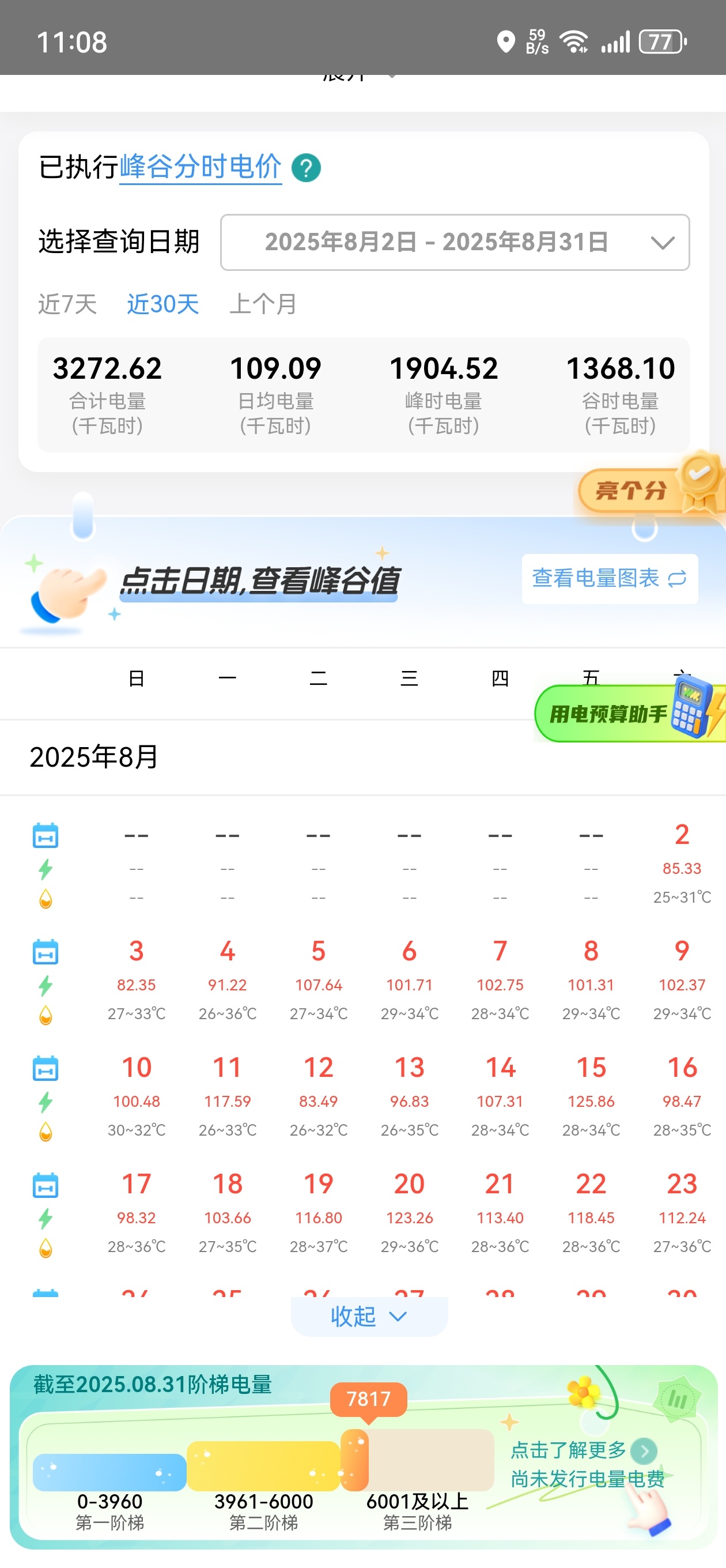The height and width of the screenshot is (1568, 726).
Task: Switch to 上个月 range
Action: (262, 304)
